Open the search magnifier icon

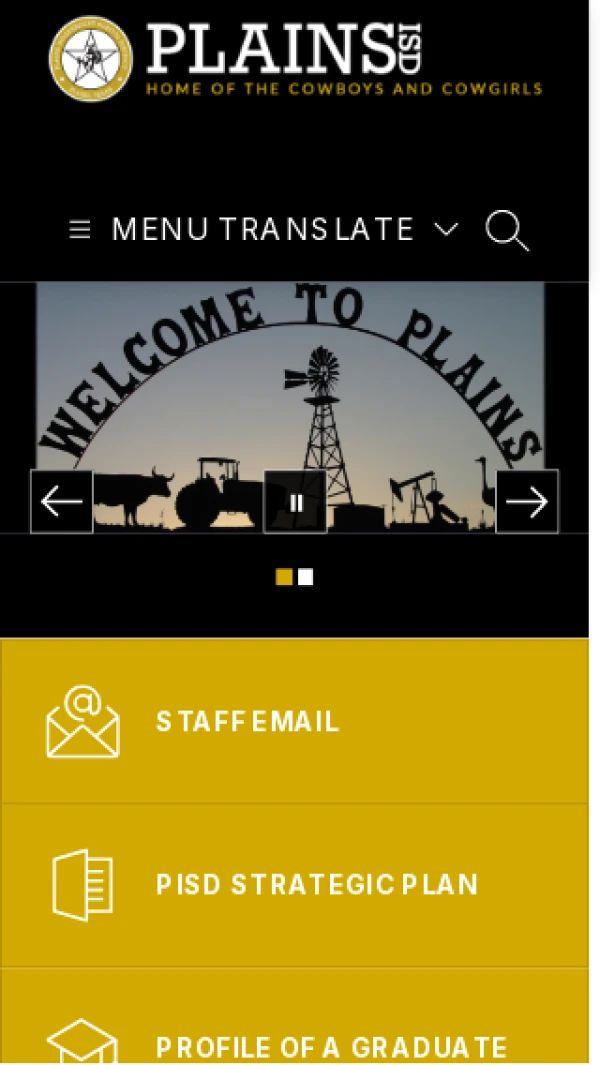[507, 231]
